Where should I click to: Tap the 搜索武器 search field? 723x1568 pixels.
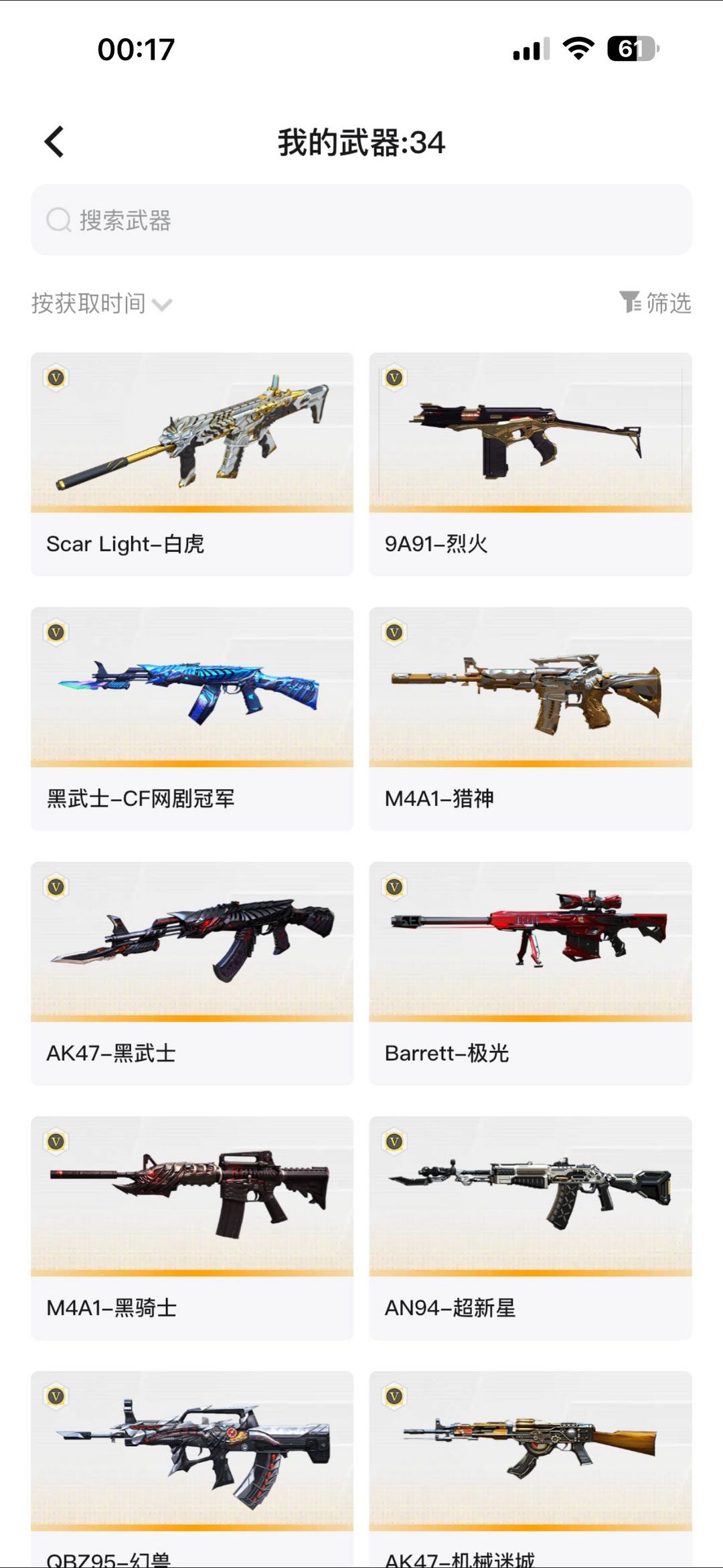click(361, 220)
